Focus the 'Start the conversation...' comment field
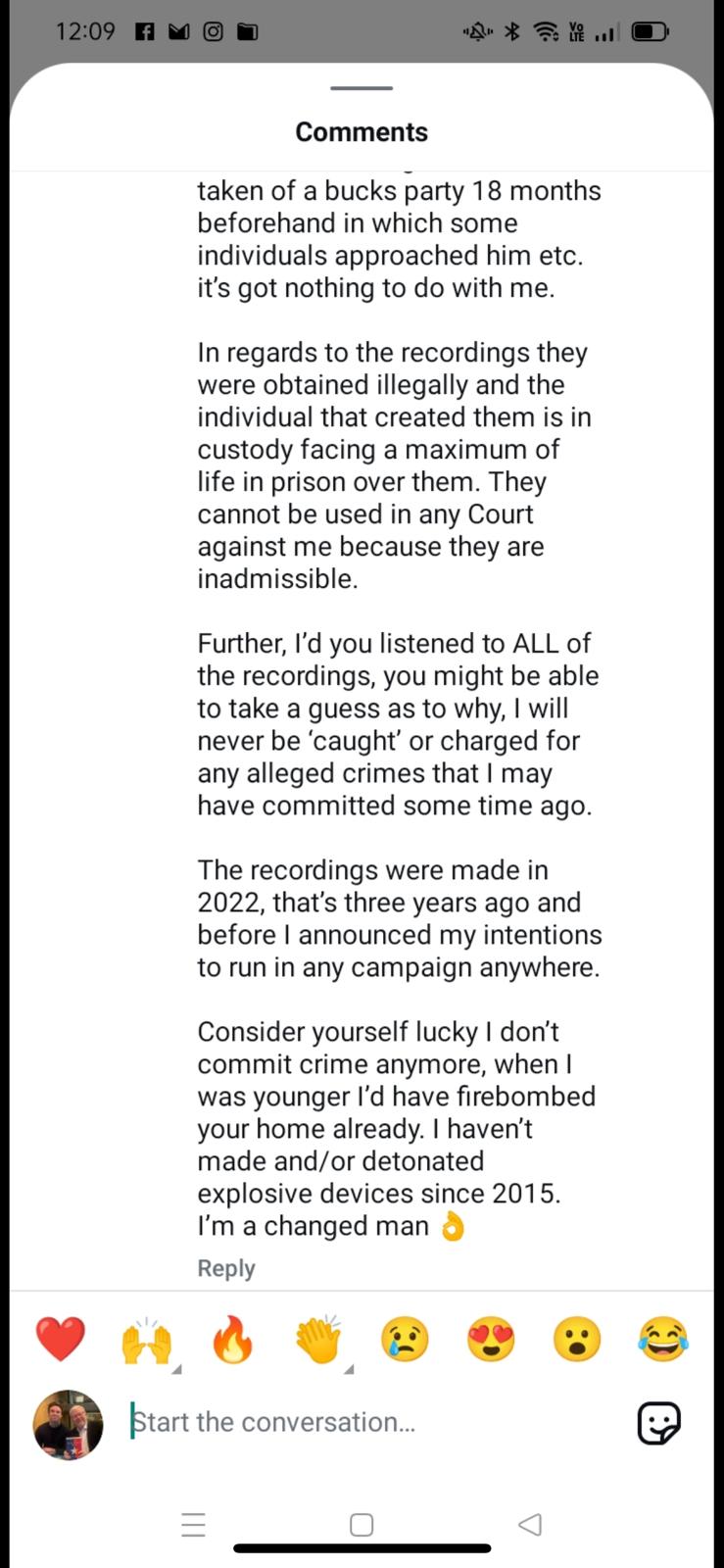724x1568 pixels. coord(372,1422)
